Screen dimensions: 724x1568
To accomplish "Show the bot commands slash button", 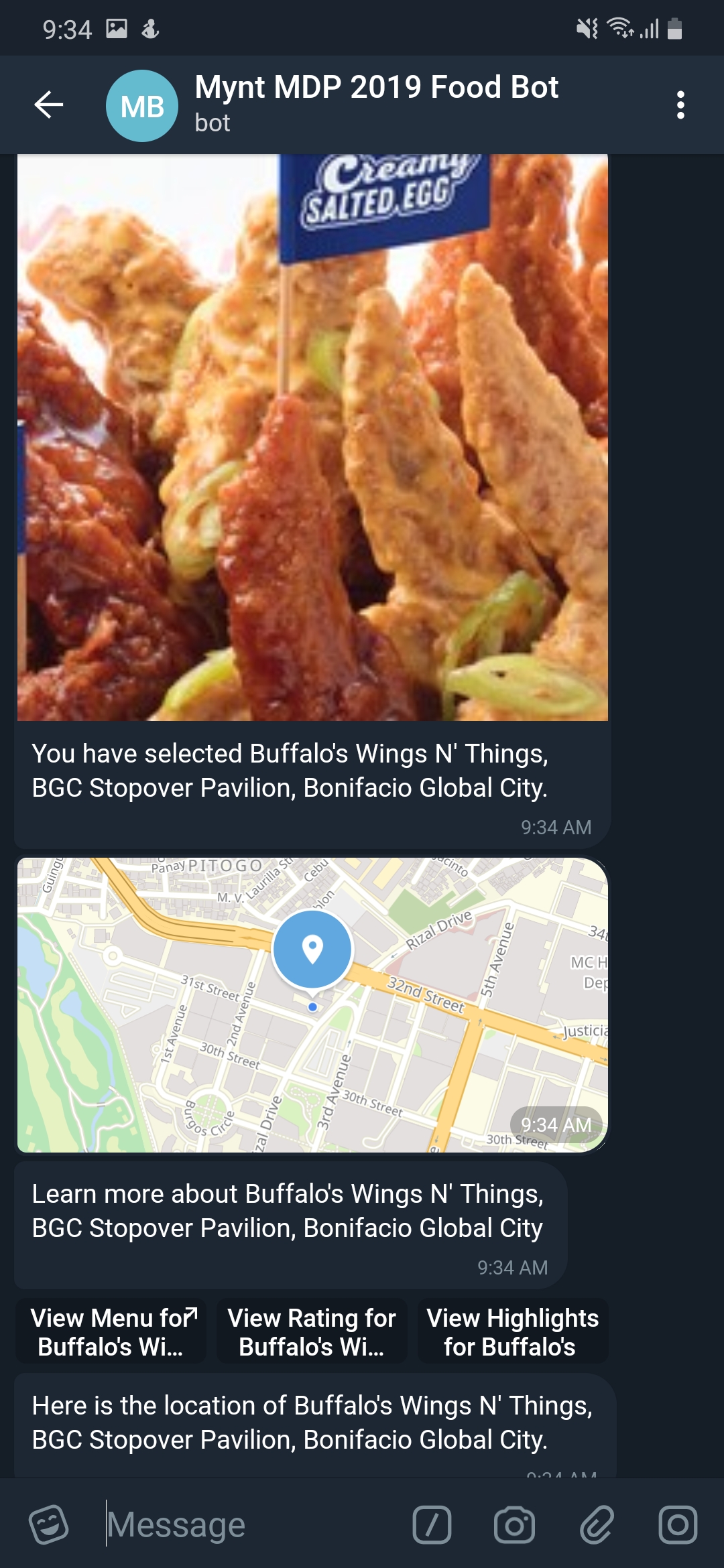I will click(x=432, y=1524).
